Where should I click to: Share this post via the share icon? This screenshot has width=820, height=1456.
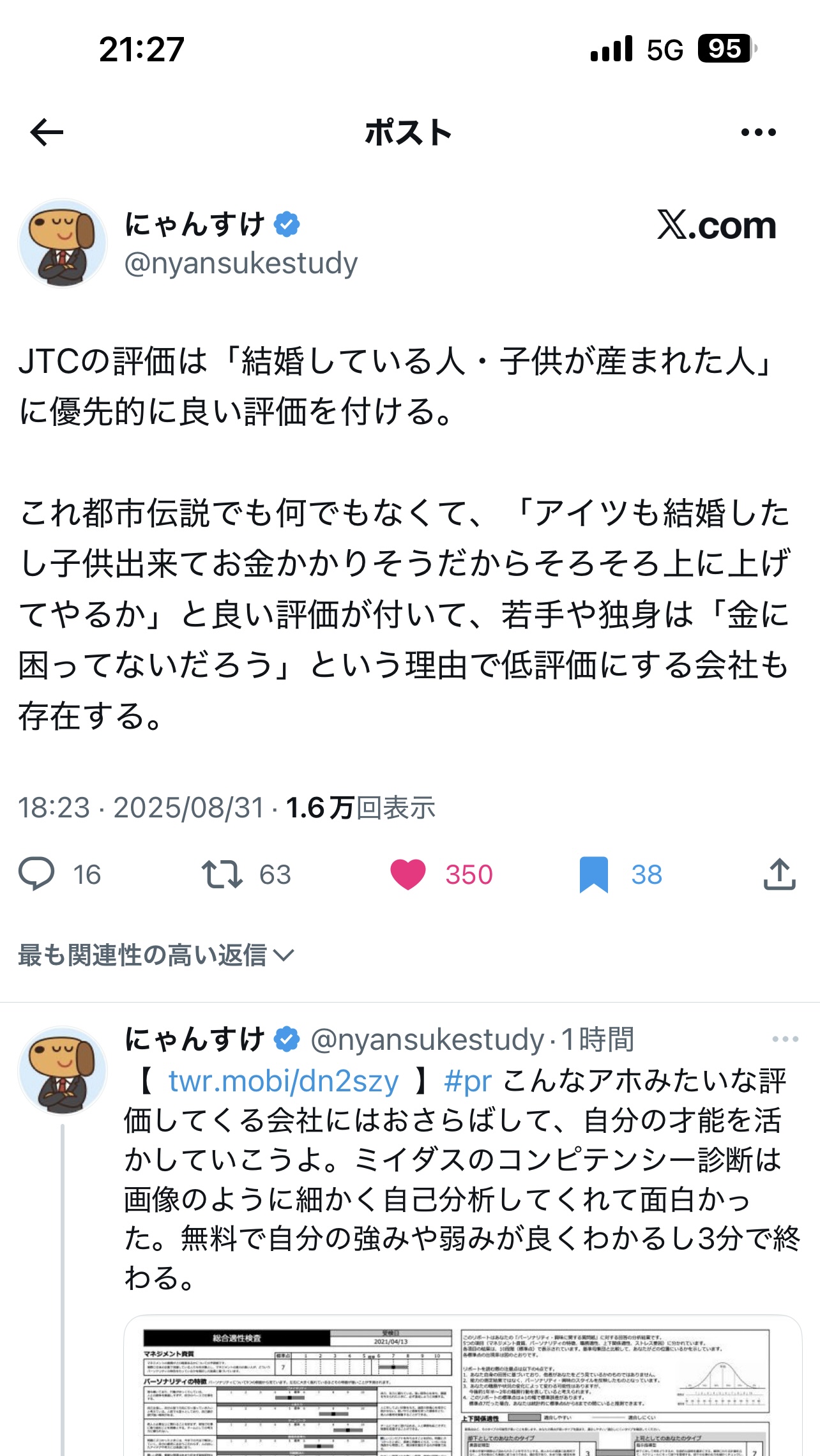[779, 874]
